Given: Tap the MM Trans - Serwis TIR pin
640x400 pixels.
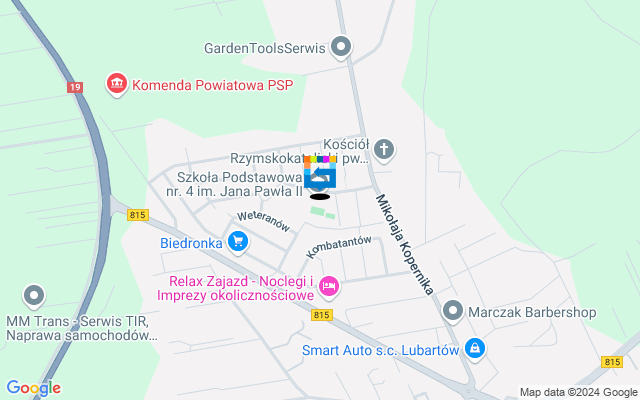Looking at the screenshot, I should pos(34,295).
